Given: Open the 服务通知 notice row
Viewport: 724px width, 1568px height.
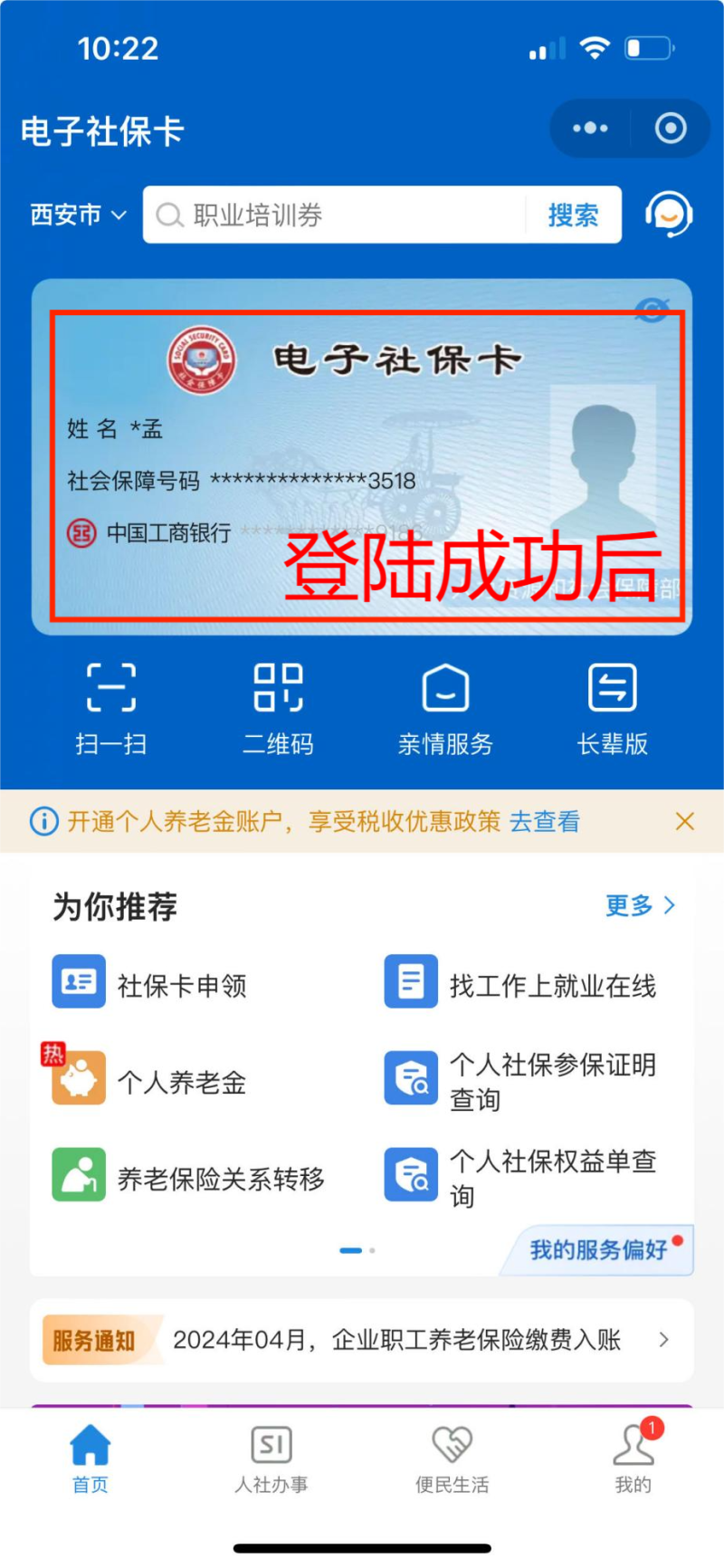Looking at the screenshot, I should pyautogui.click(x=362, y=1340).
